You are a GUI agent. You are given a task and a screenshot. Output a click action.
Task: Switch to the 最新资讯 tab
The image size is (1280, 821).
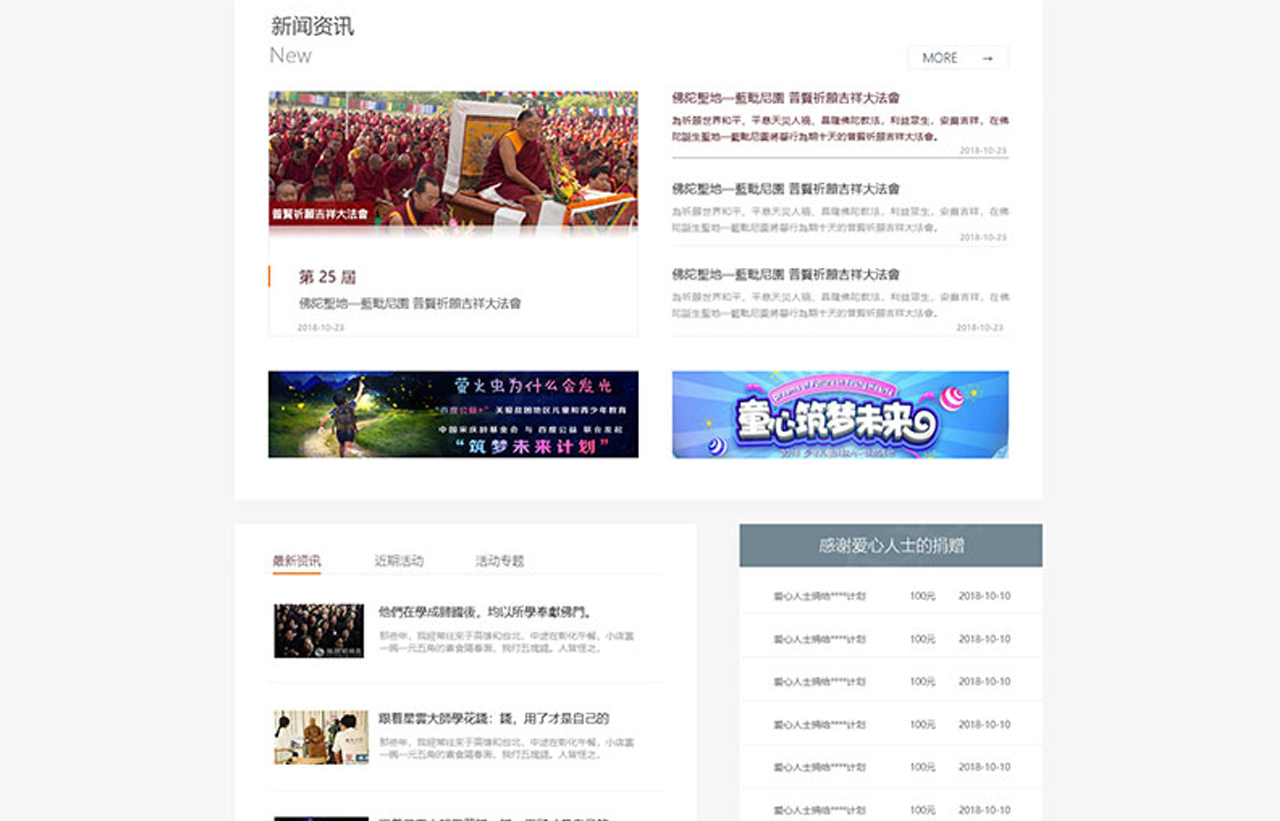click(x=297, y=561)
